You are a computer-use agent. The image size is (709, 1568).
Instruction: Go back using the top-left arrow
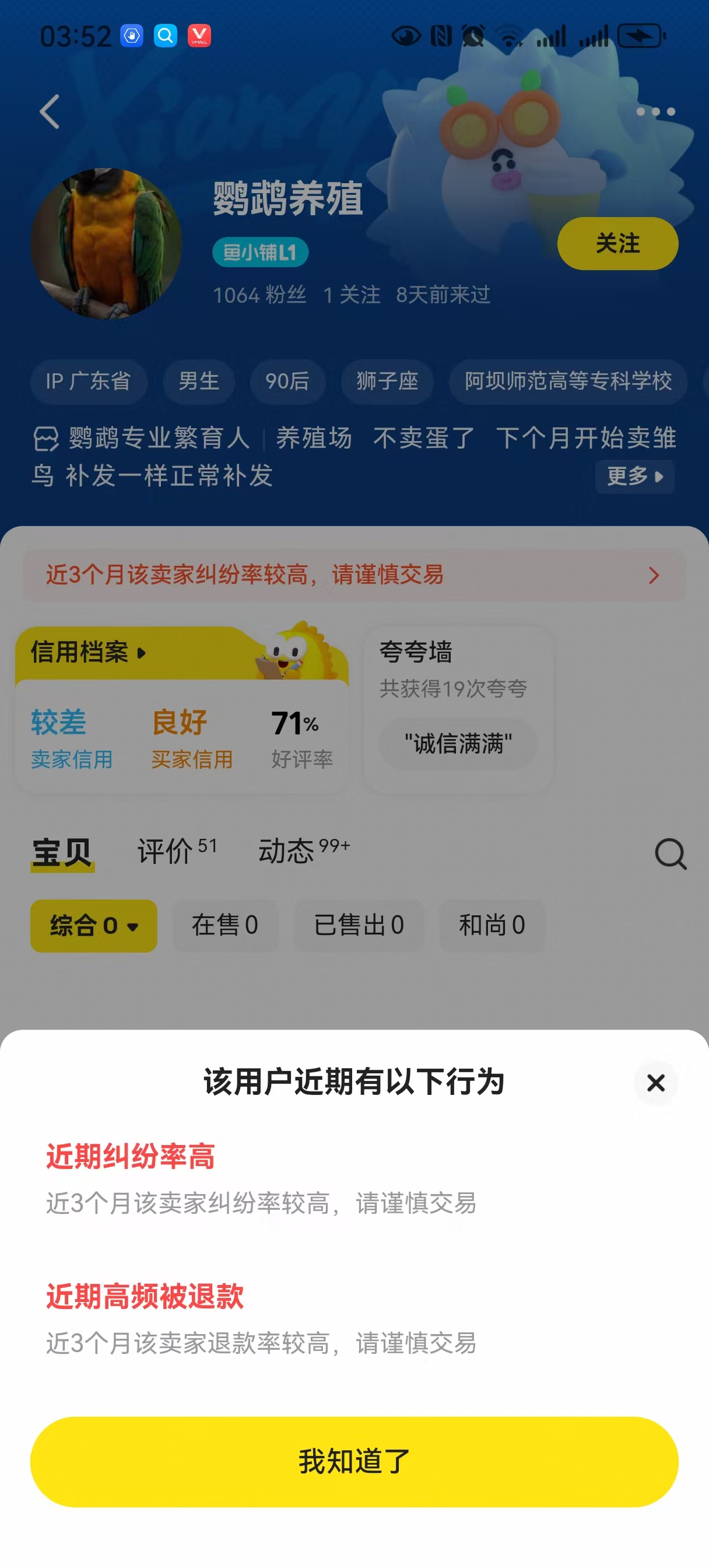coord(50,111)
